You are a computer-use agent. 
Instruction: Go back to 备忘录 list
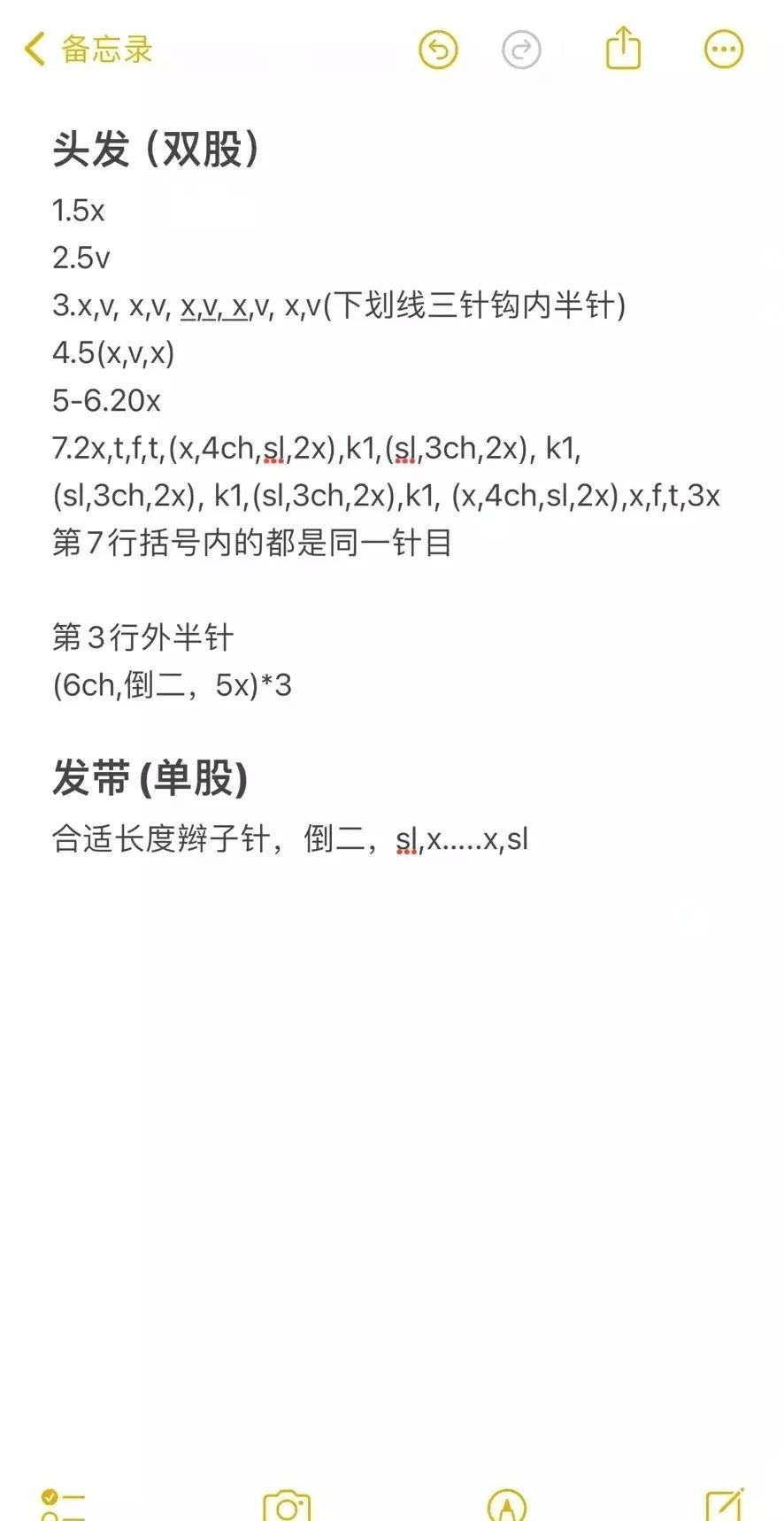pyautogui.click(x=87, y=50)
